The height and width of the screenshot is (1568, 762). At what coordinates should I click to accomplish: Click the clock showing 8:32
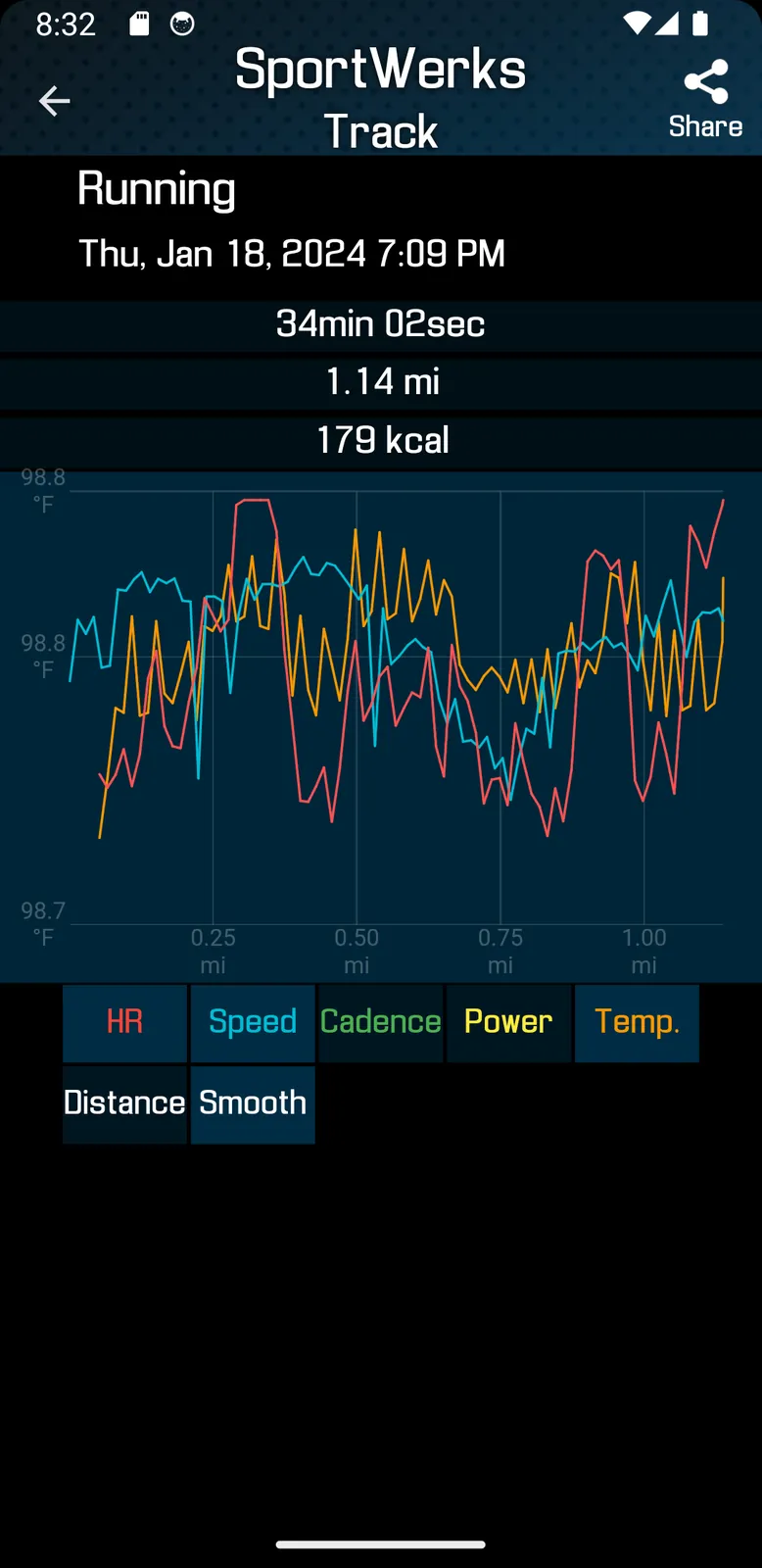[65, 24]
